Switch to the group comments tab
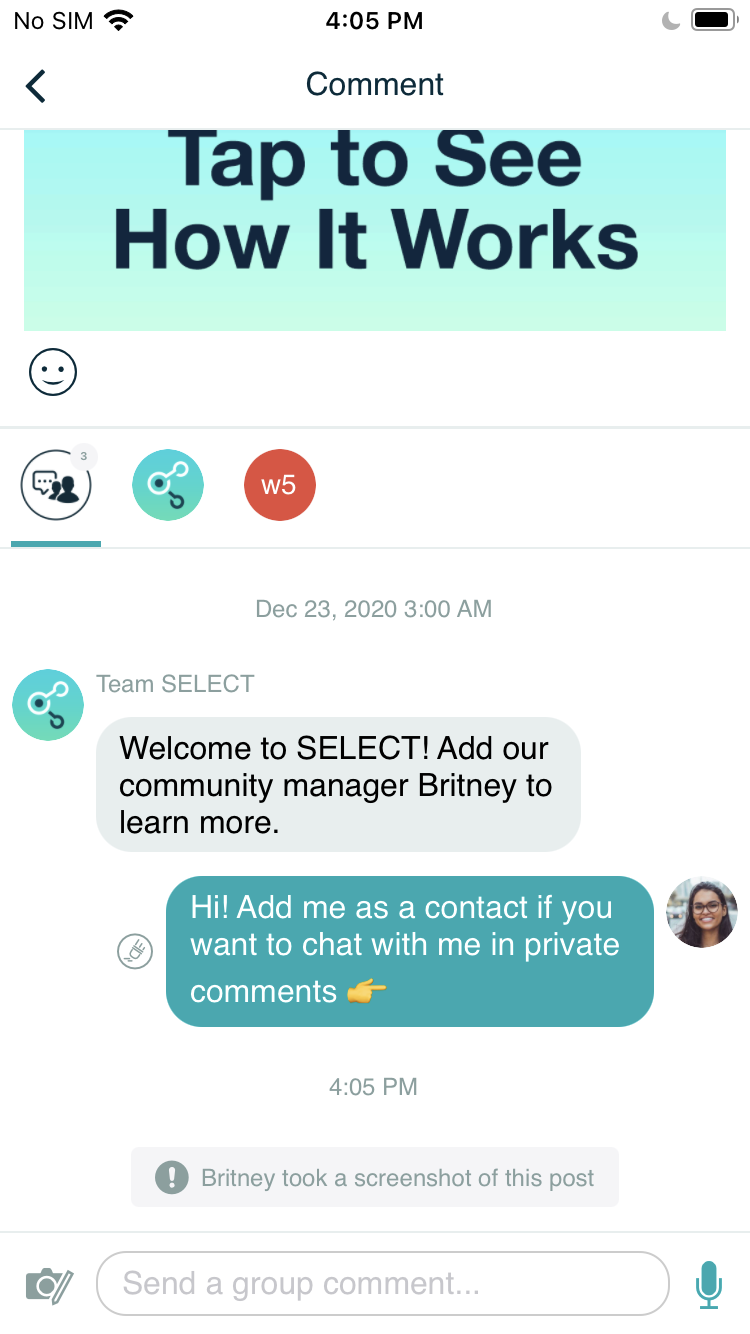Screen dimensions: 750x1334 point(56,487)
